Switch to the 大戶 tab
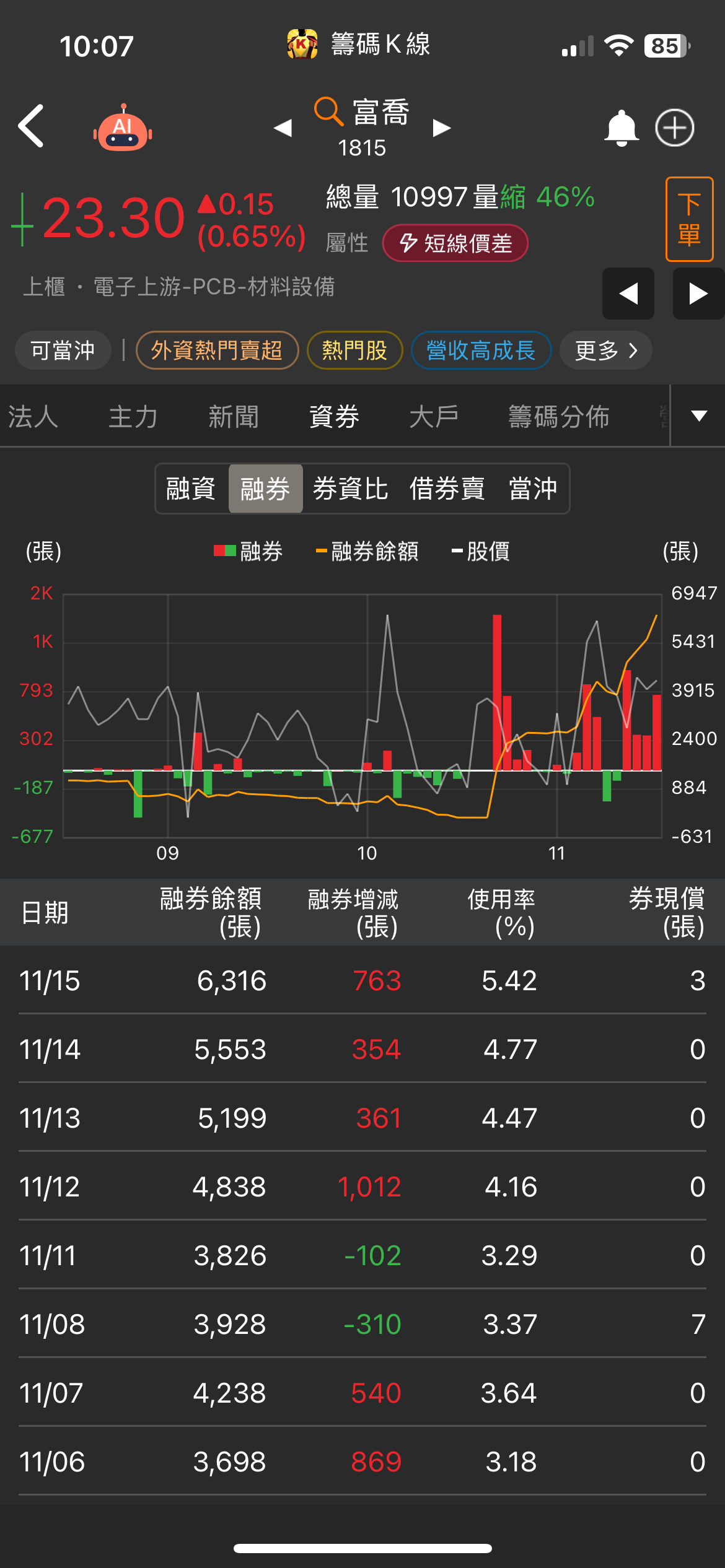The width and height of the screenshot is (725, 1568). (434, 416)
